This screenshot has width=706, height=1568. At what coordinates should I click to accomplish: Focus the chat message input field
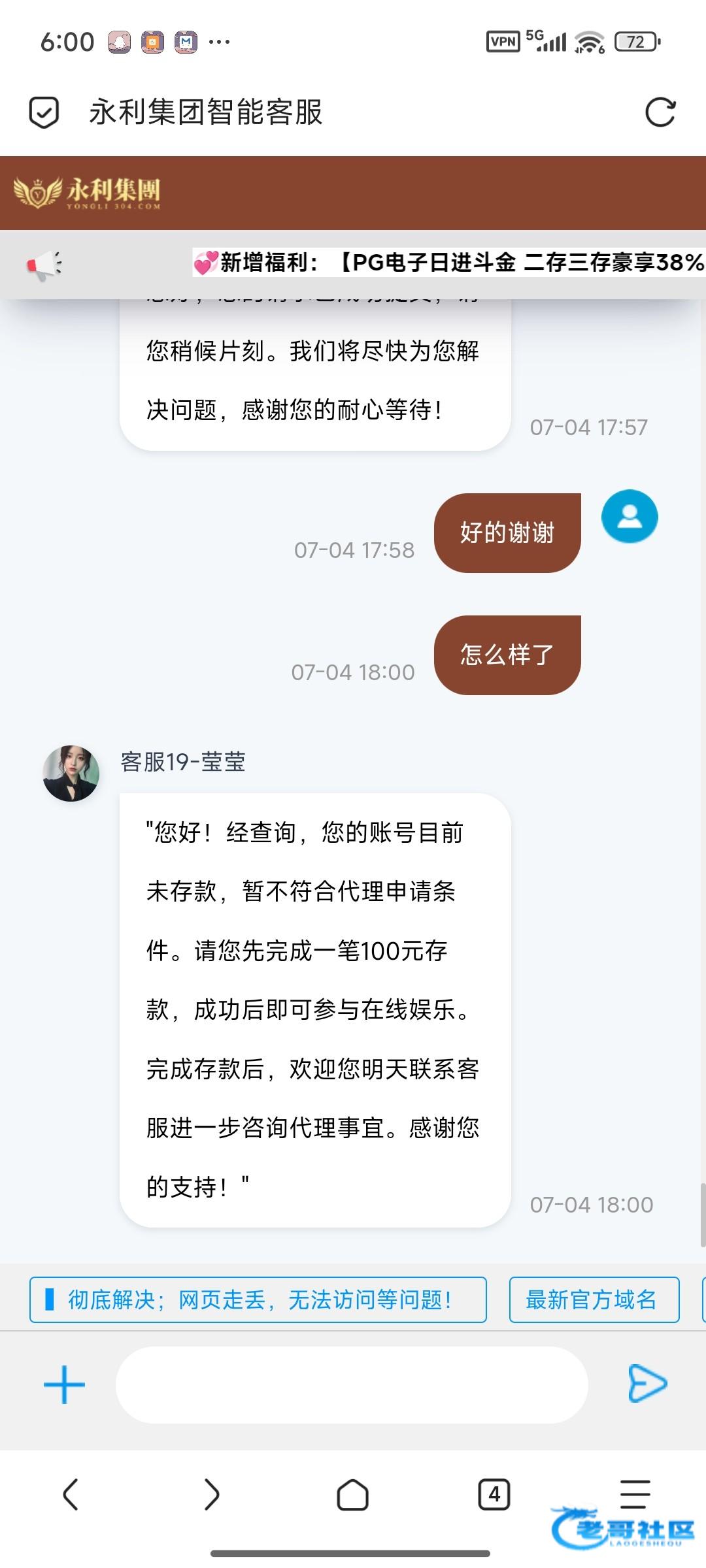352,1384
